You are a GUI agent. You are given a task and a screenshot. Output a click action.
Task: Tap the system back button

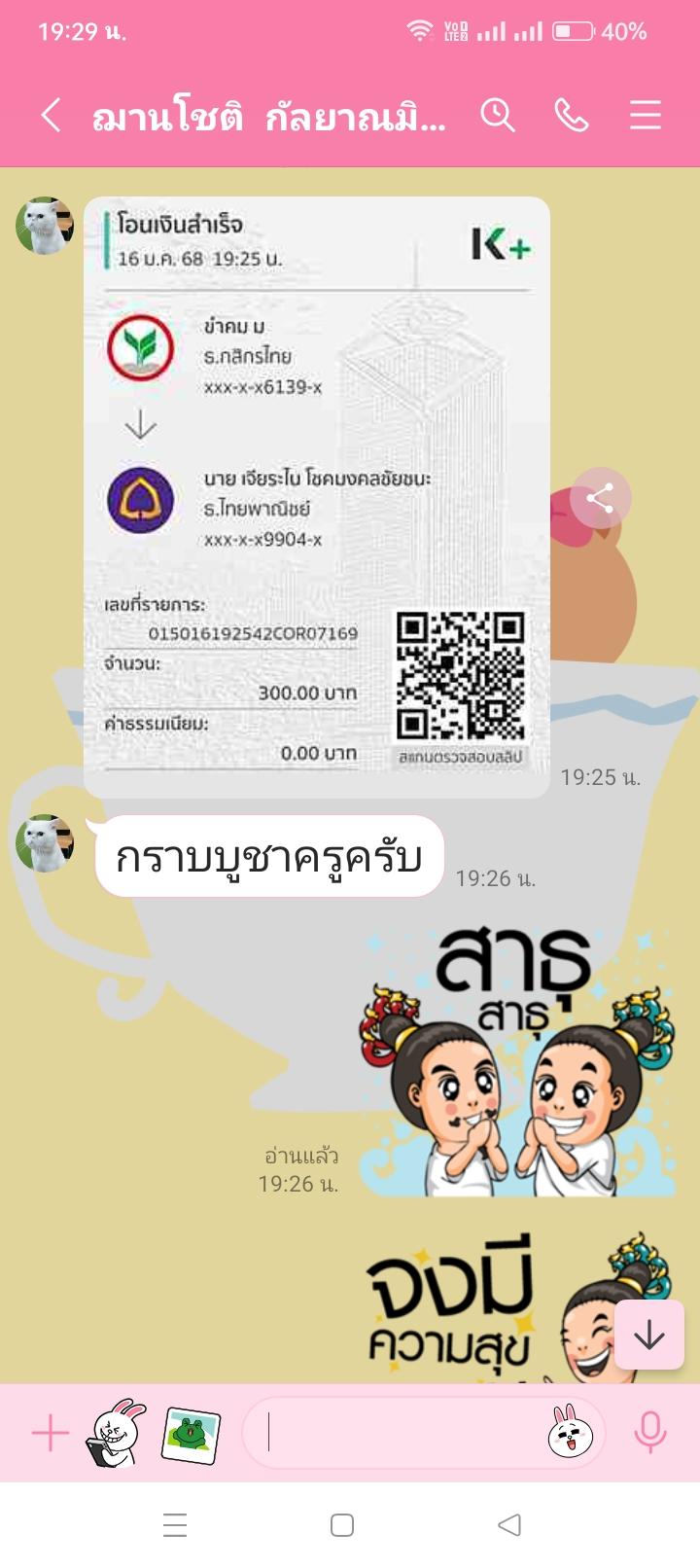click(x=508, y=1524)
